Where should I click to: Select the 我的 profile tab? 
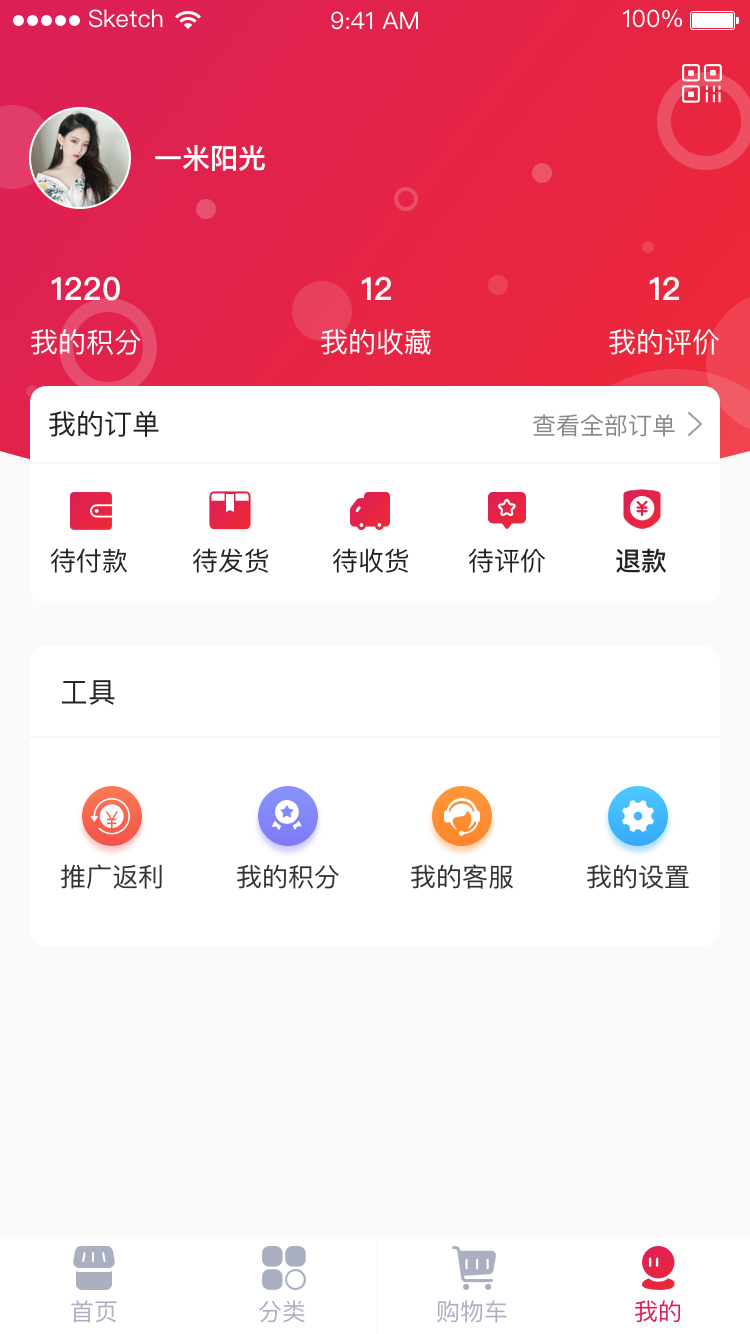pyautogui.click(x=658, y=1284)
